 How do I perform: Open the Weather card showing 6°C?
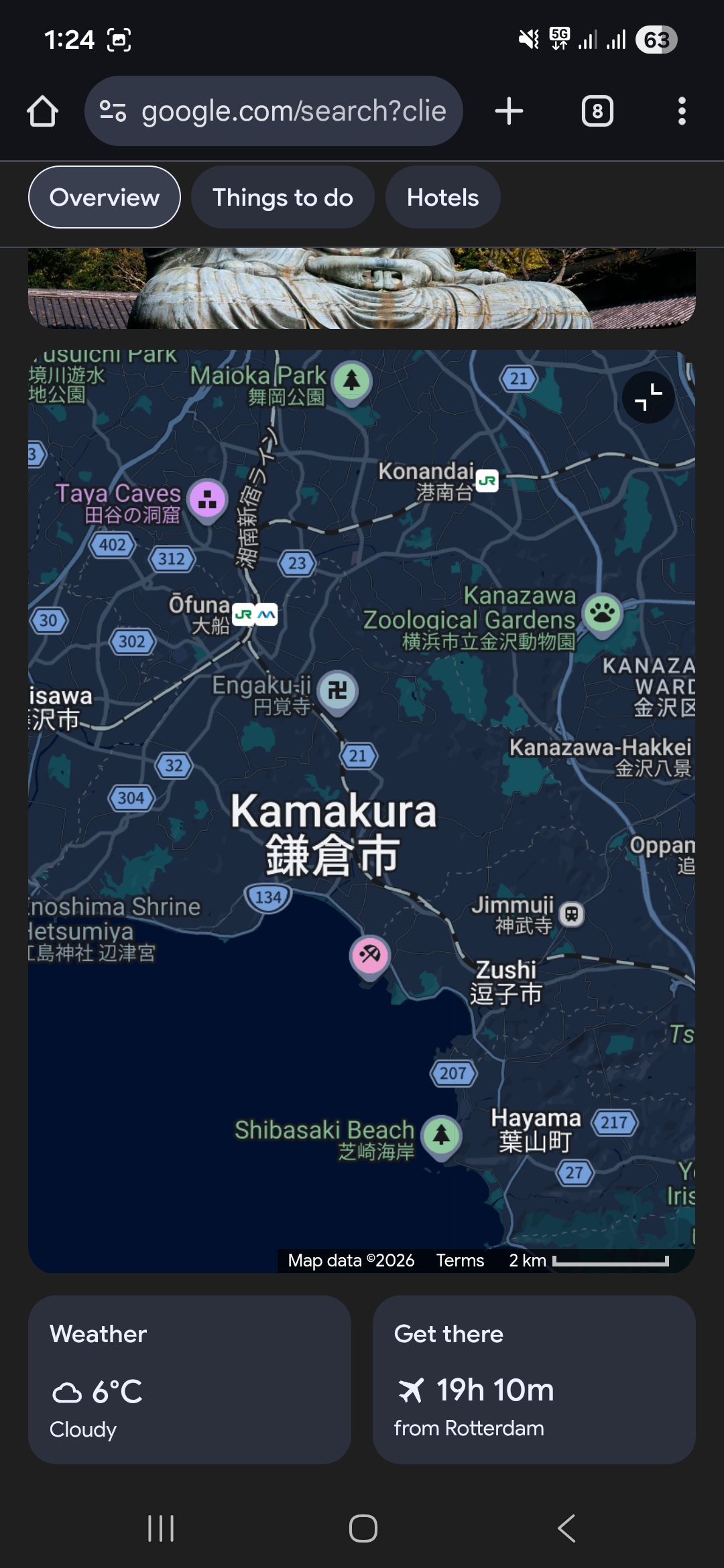click(190, 1379)
